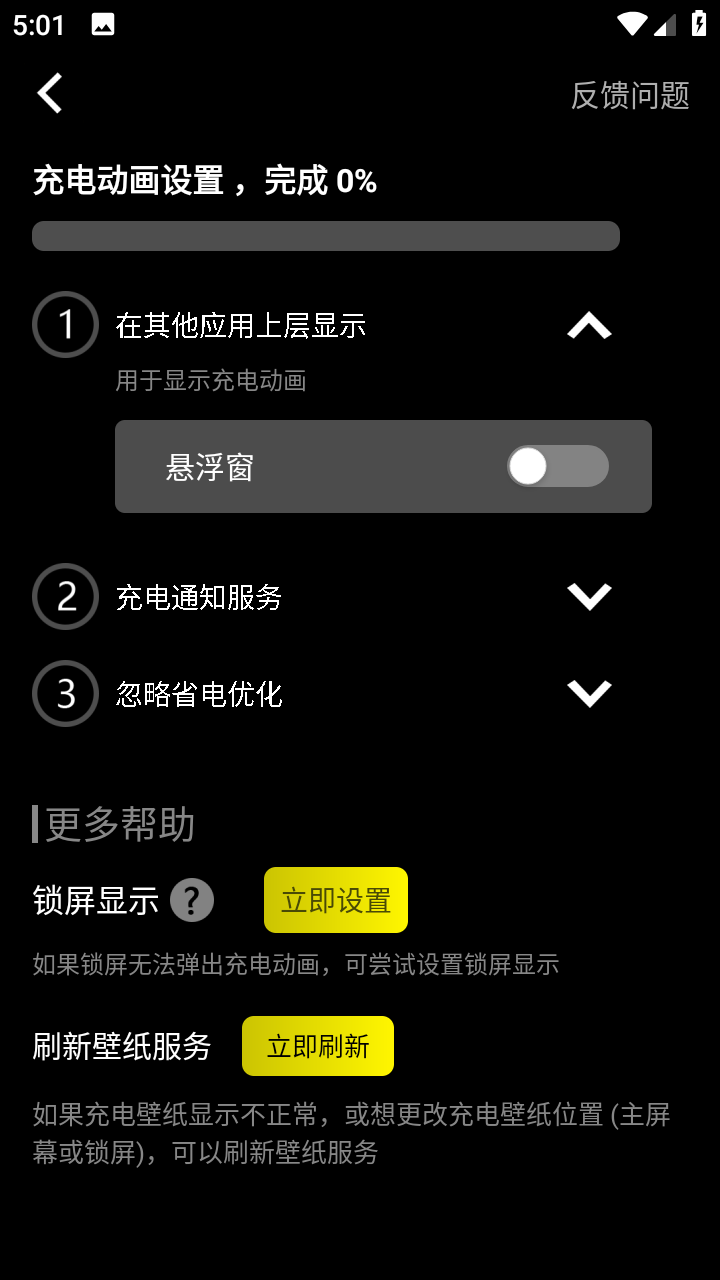Collapse the 在其他应用上层显示 section
Viewport: 720px width, 1280px height.
589,326
